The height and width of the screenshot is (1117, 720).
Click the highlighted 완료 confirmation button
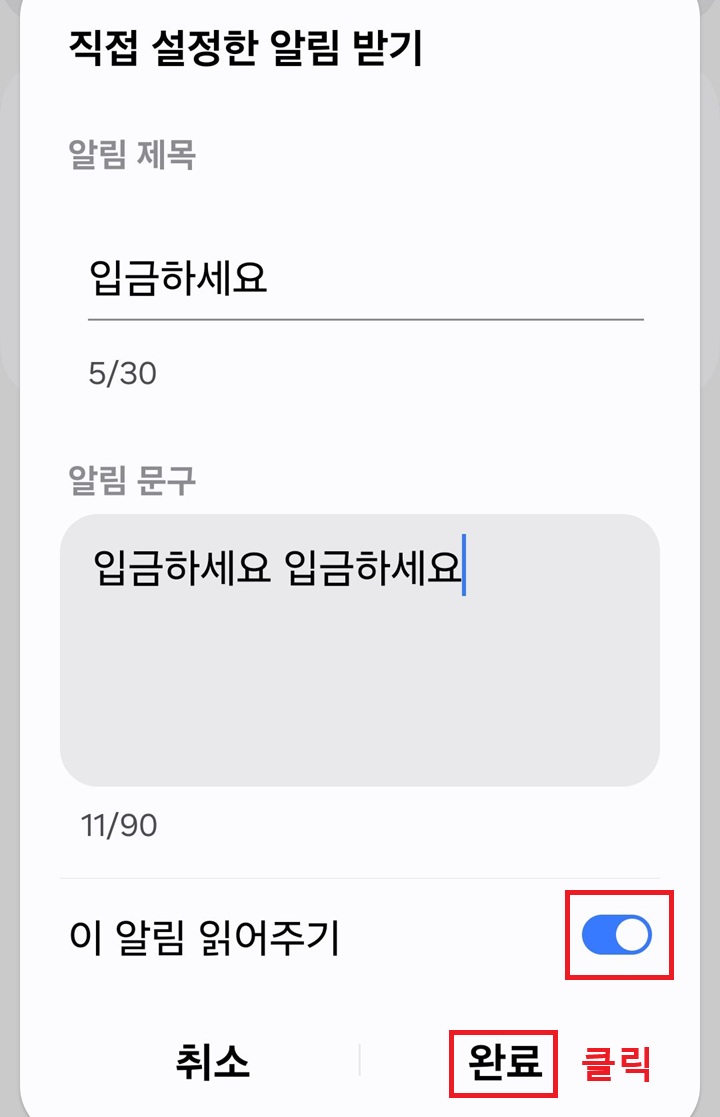pyautogui.click(x=505, y=1065)
